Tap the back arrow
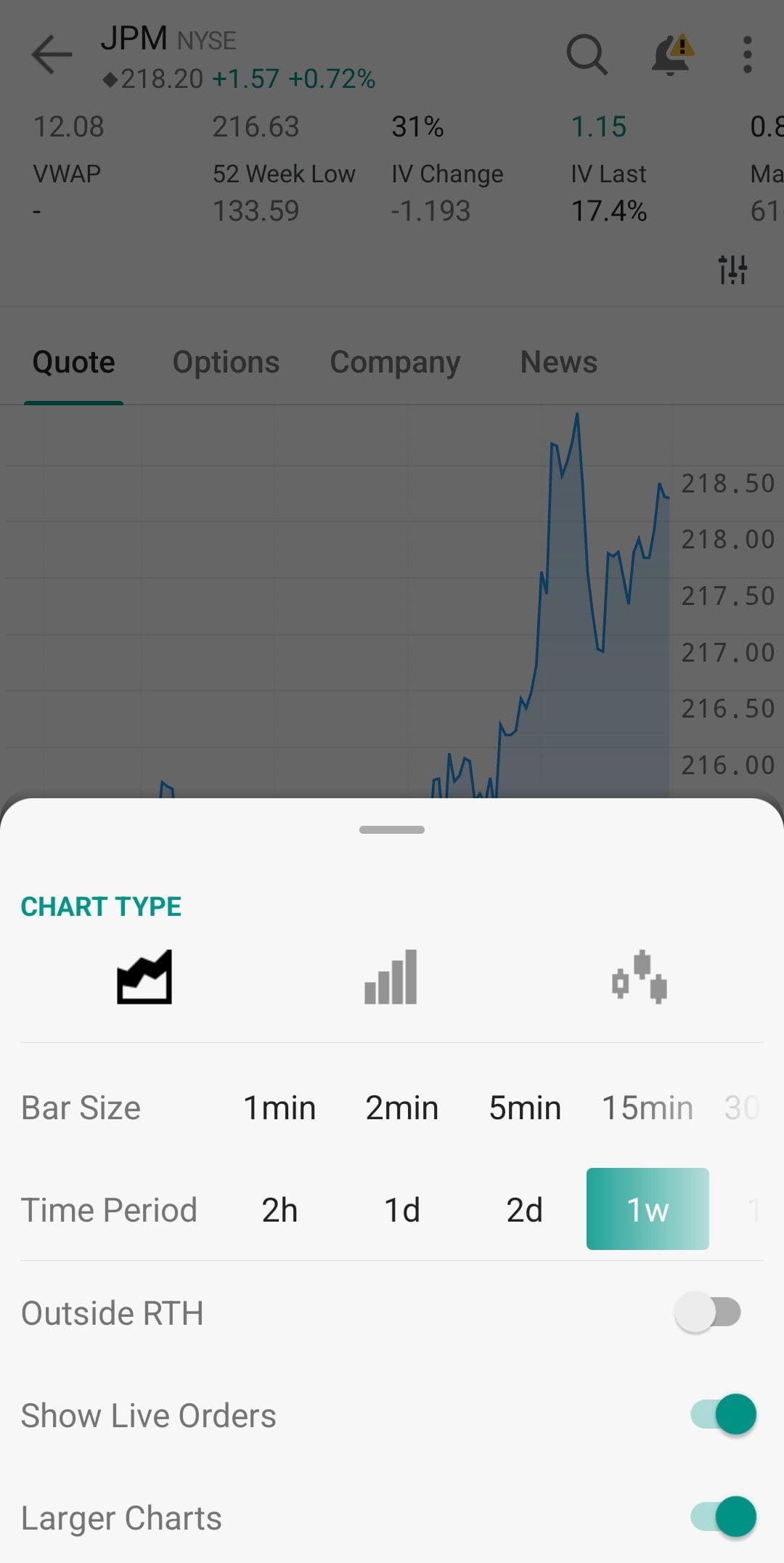 click(52, 55)
